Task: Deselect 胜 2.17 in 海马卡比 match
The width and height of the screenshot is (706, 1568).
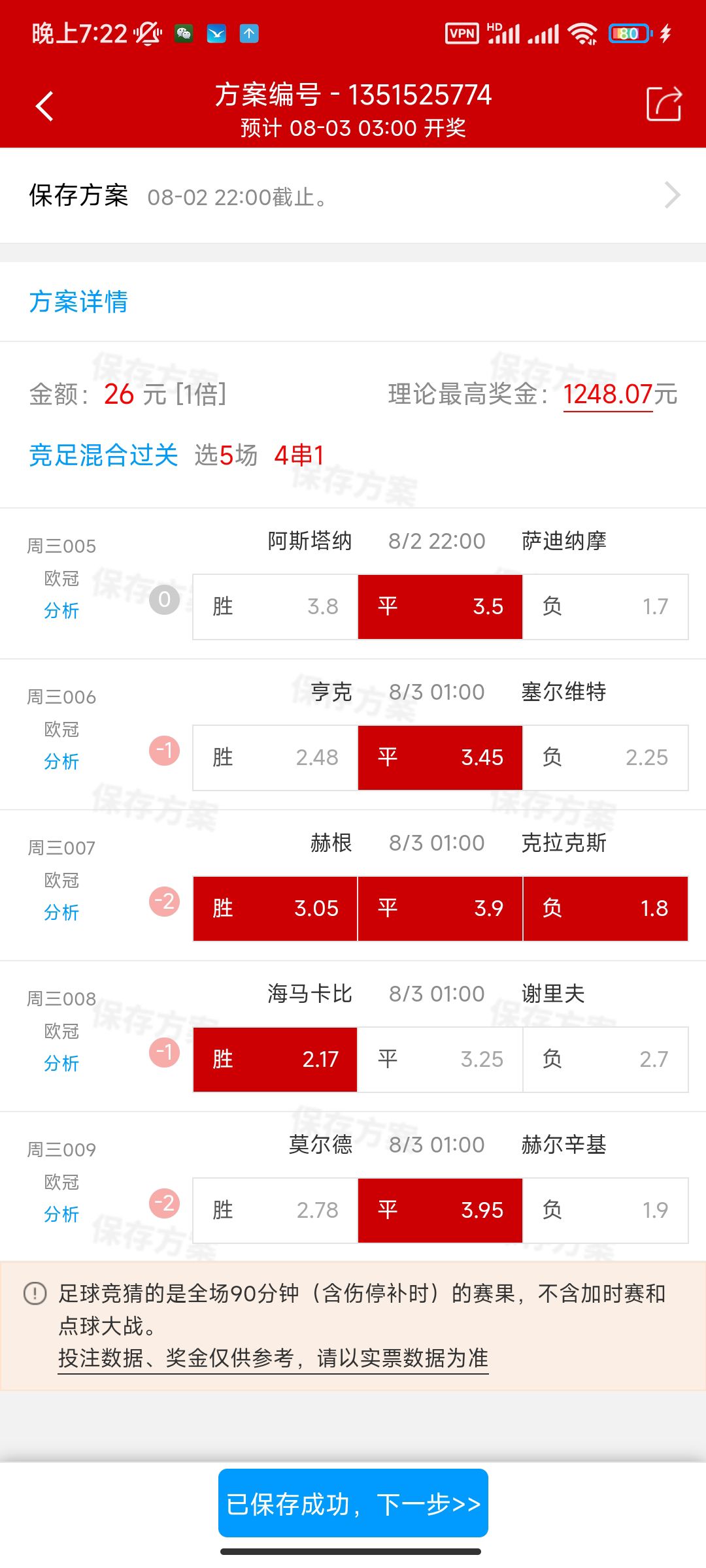Action: point(275,1060)
